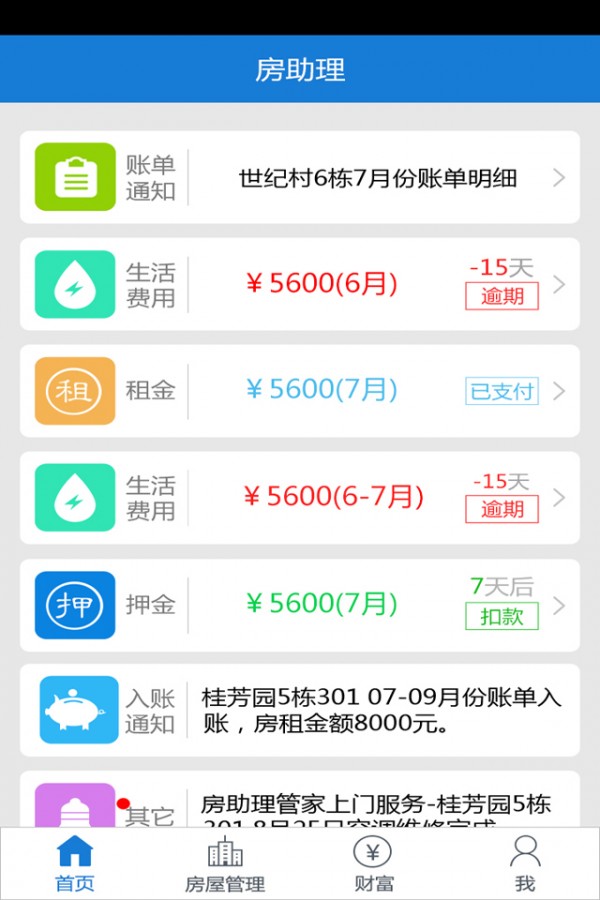This screenshot has width=600, height=900.
Task: Open the 租金 ¥5600(7月) paid row
Action: pos(300,391)
